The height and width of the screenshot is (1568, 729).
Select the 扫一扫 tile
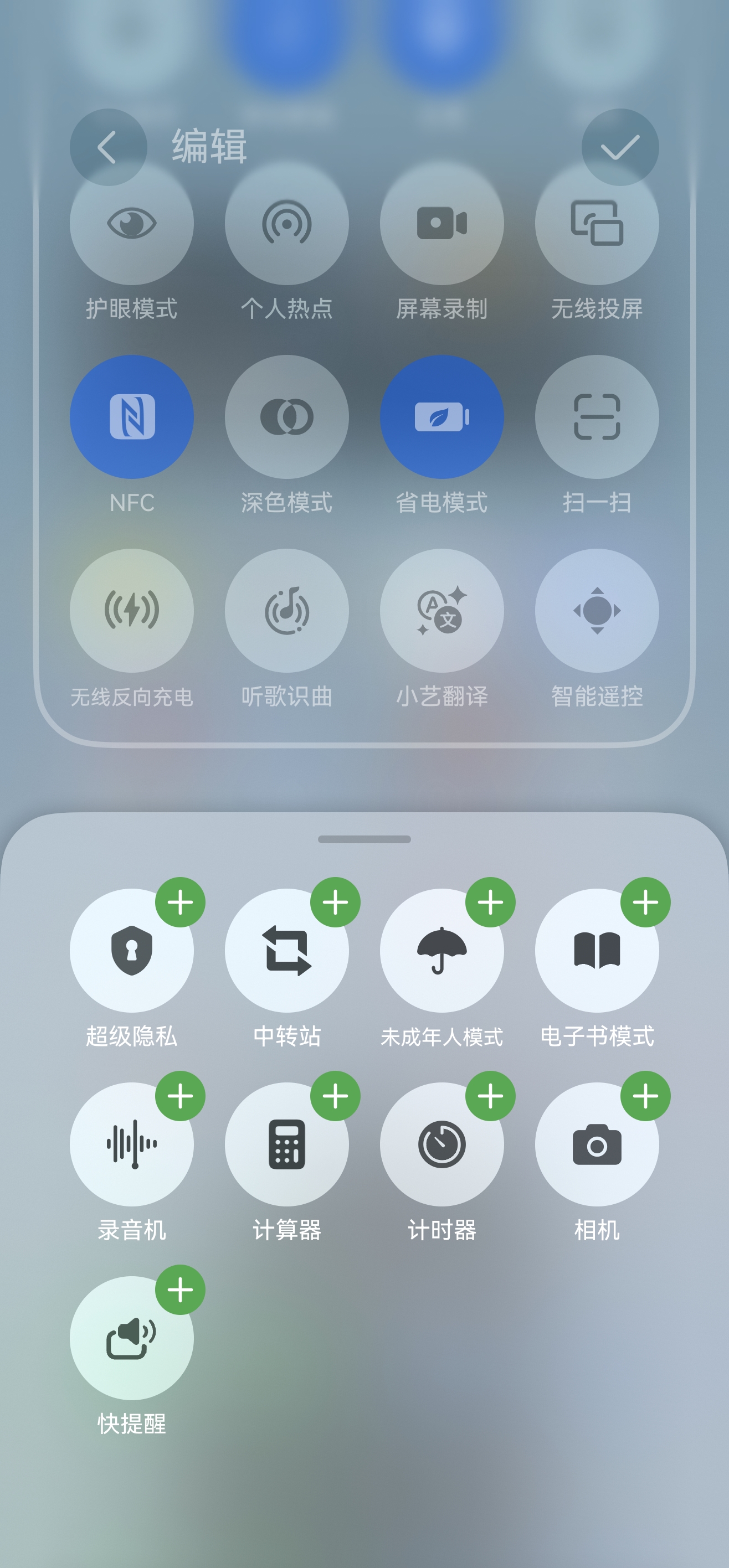pos(597,416)
